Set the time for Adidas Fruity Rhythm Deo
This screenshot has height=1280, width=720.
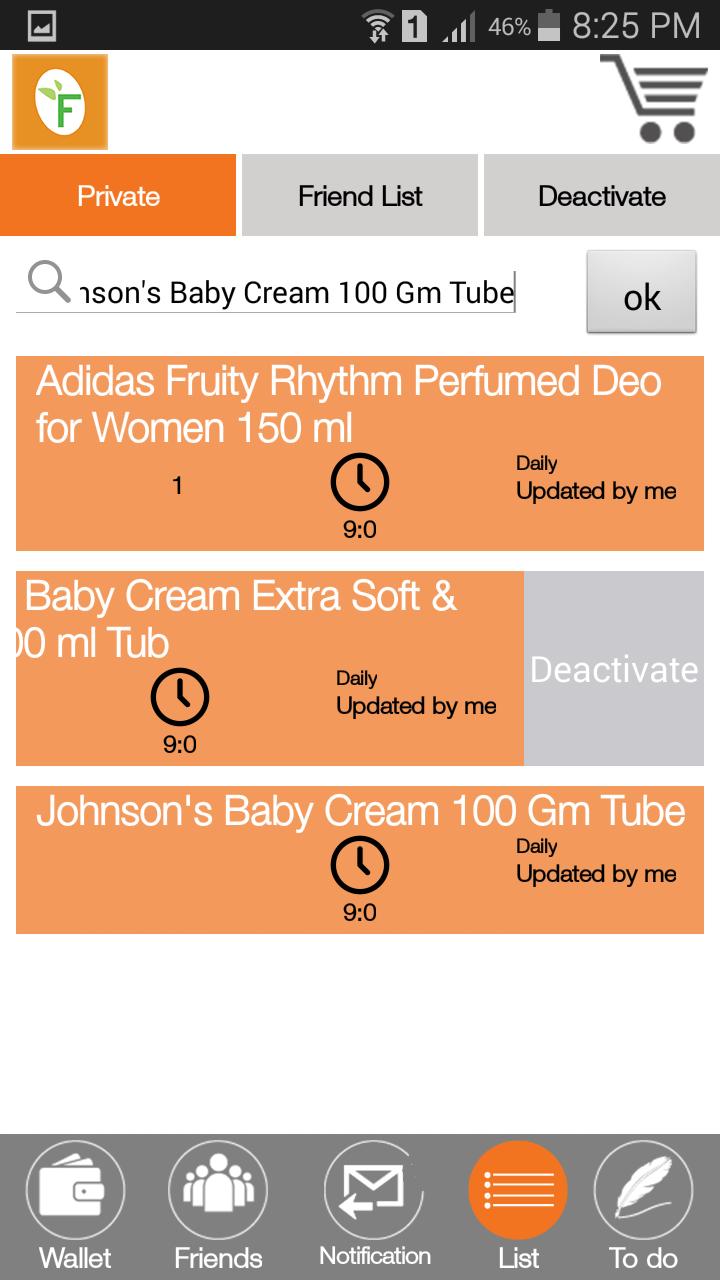pos(359,484)
